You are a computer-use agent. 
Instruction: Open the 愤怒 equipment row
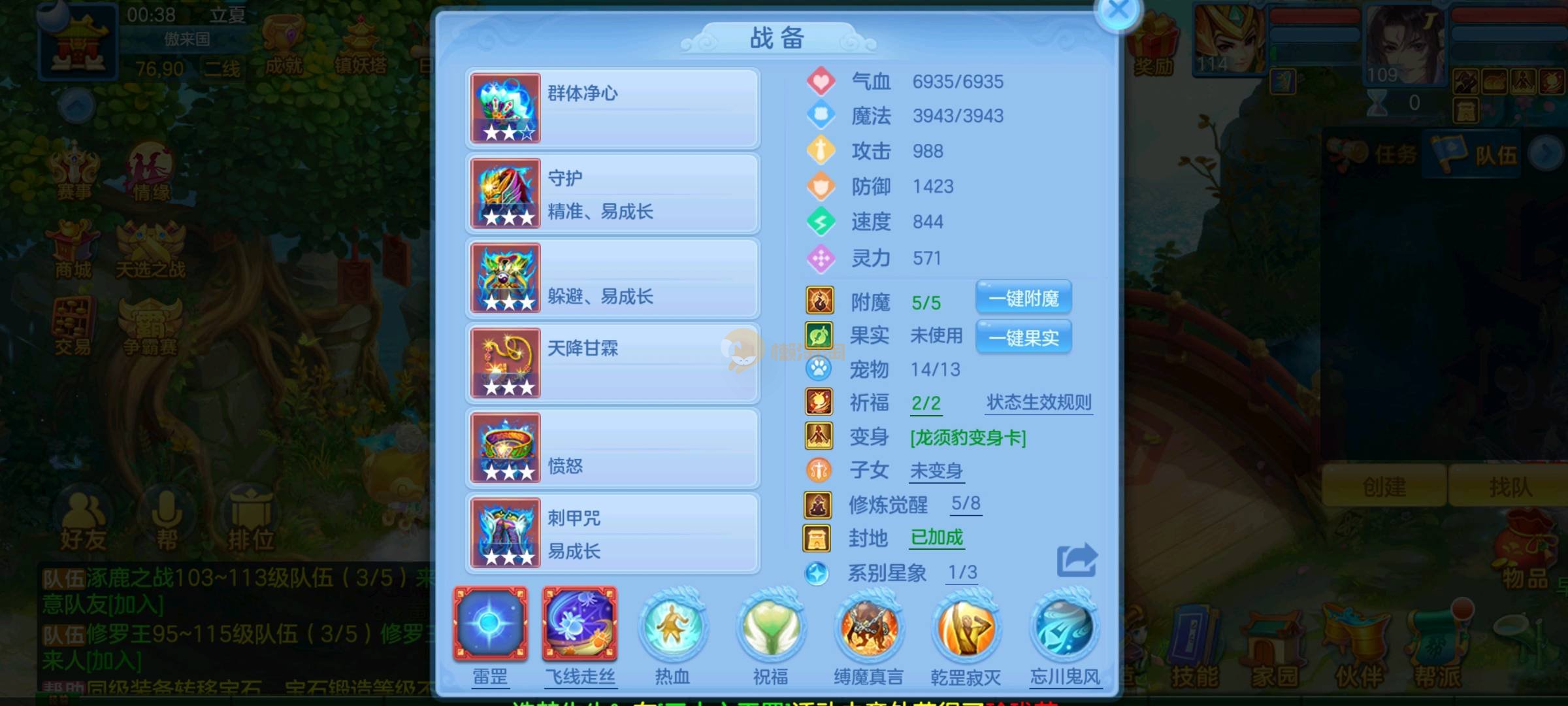612,448
